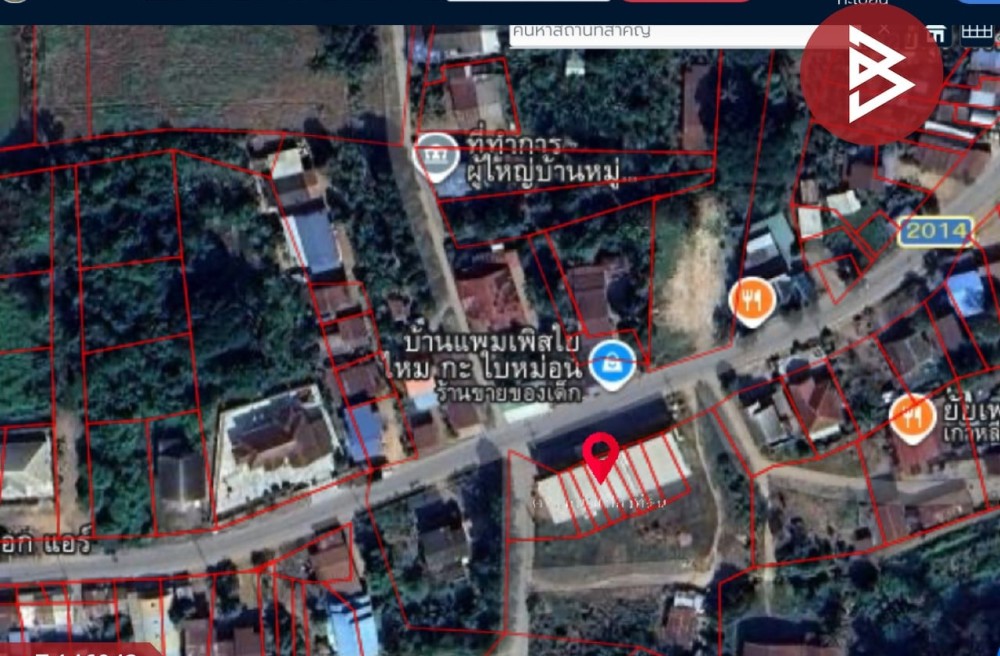Tap the measuring grid icon at top right
Screen dimensions: 1000x656
click(976, 33)
